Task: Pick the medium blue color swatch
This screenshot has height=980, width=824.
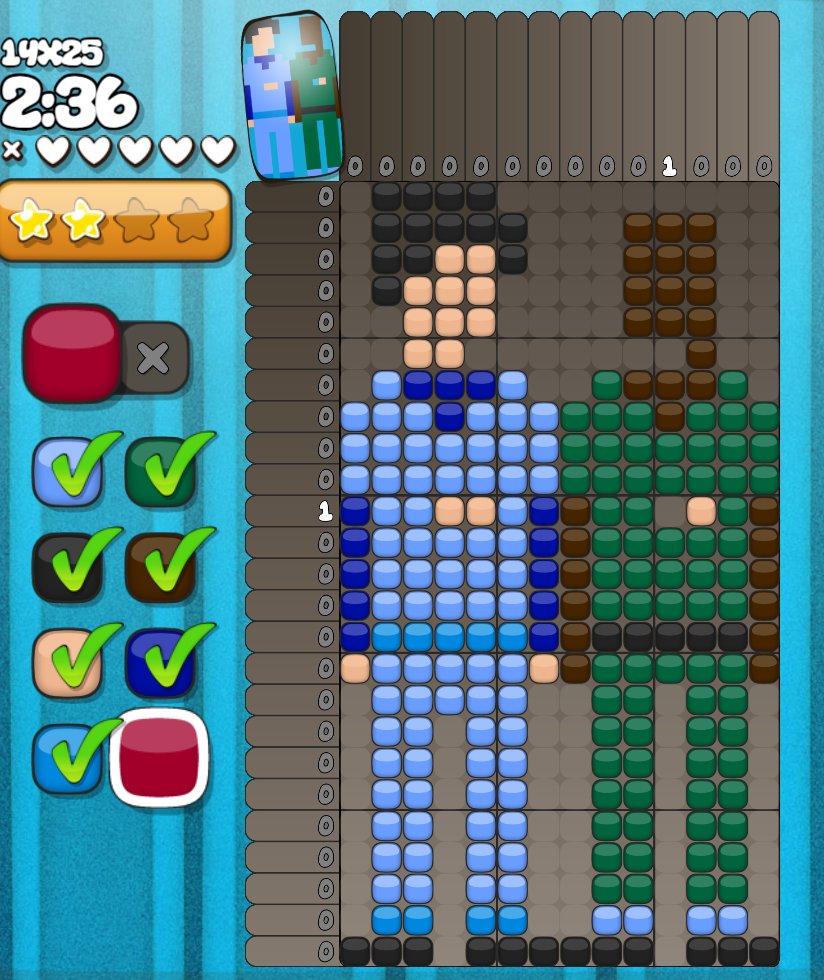Action: [66, 758]
